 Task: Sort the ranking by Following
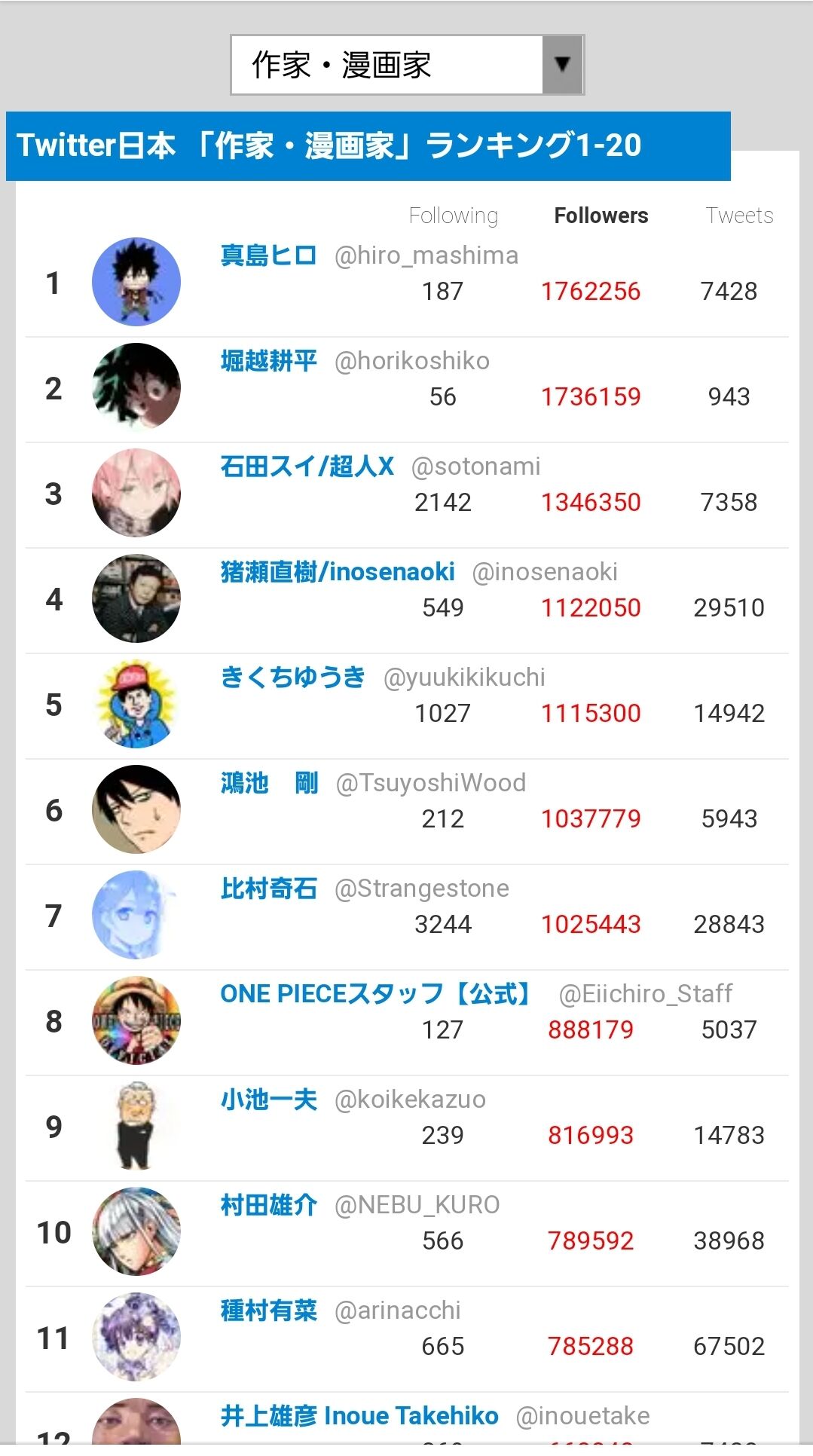pos(454,216)
